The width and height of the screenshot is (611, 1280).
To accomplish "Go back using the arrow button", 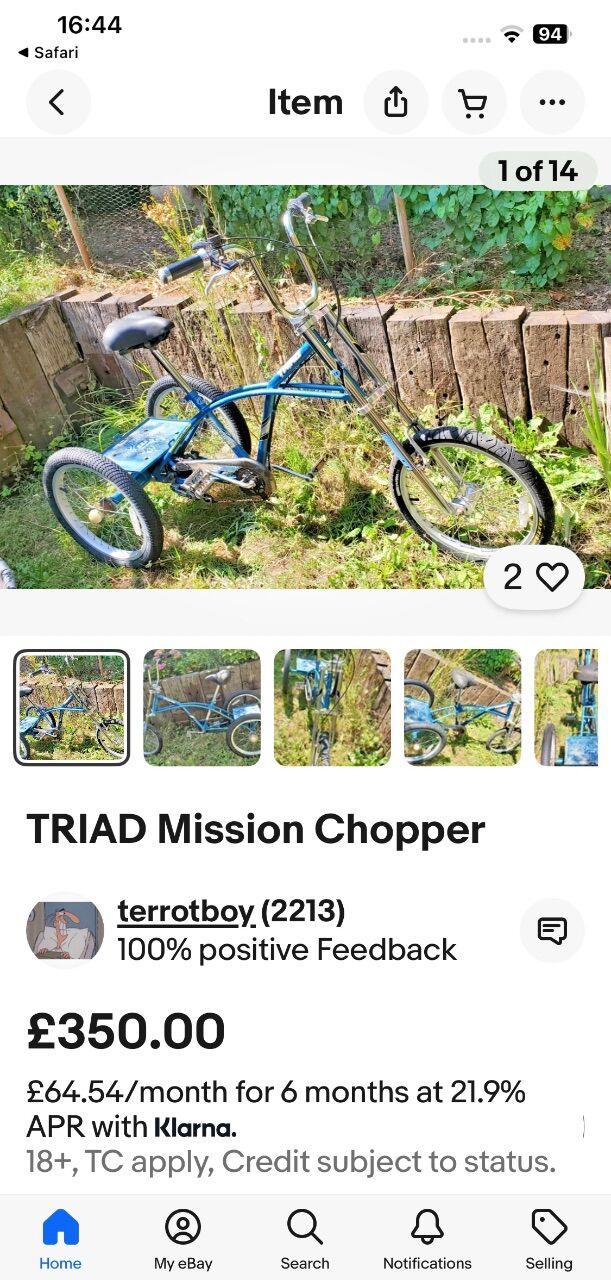I will (x=58, y=102).
